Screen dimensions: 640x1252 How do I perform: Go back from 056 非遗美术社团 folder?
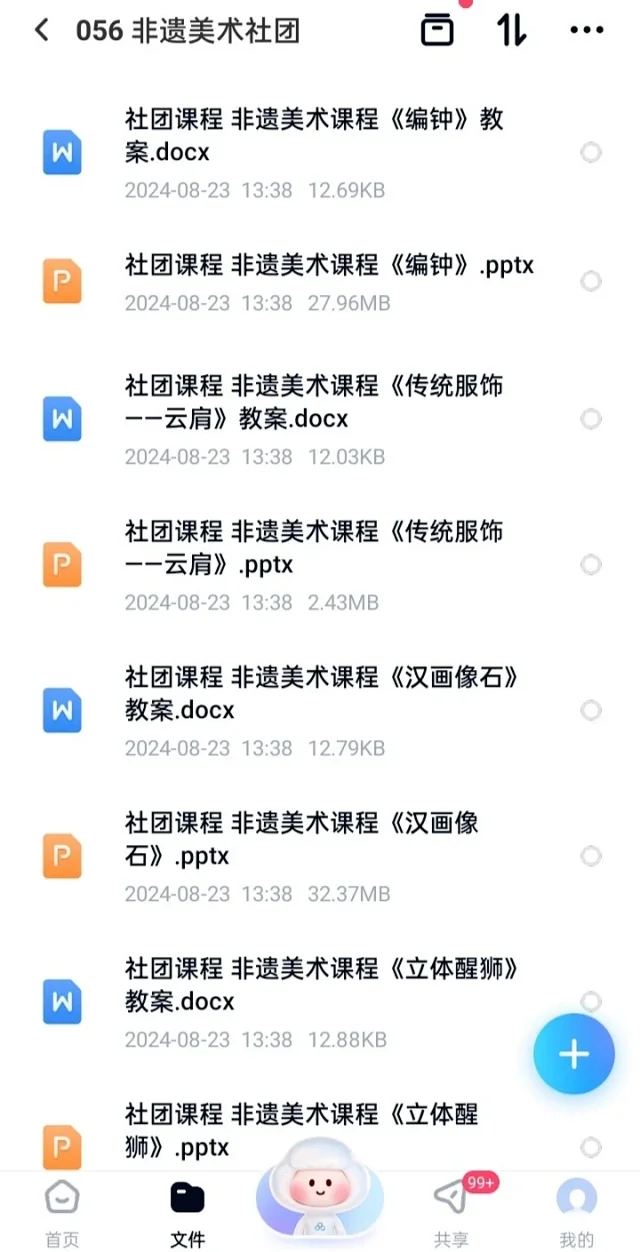click(41, 31)
